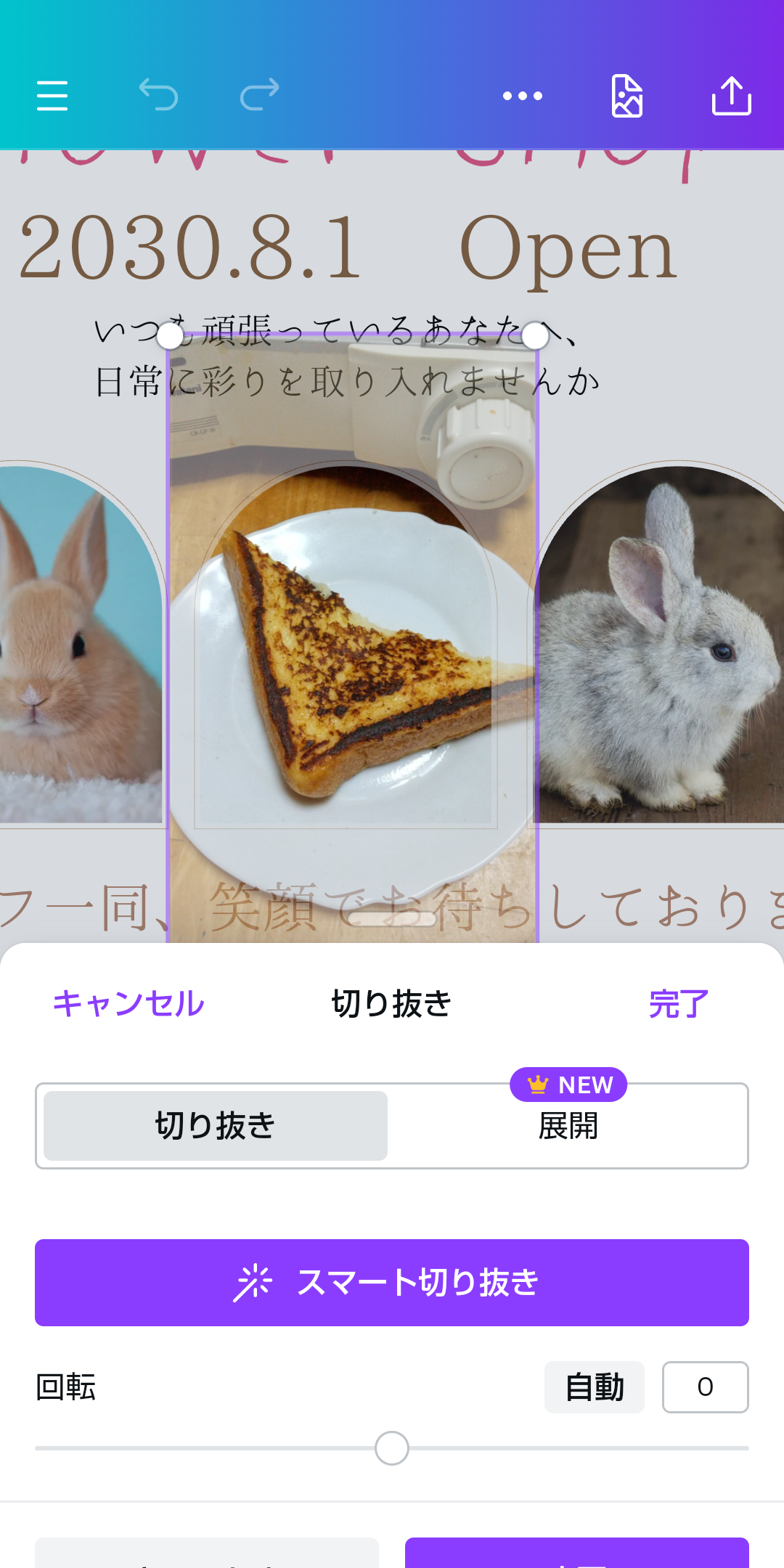Confirm crop with 完了
This screenshot has height=1568, width=784.
click(678, 1004)
